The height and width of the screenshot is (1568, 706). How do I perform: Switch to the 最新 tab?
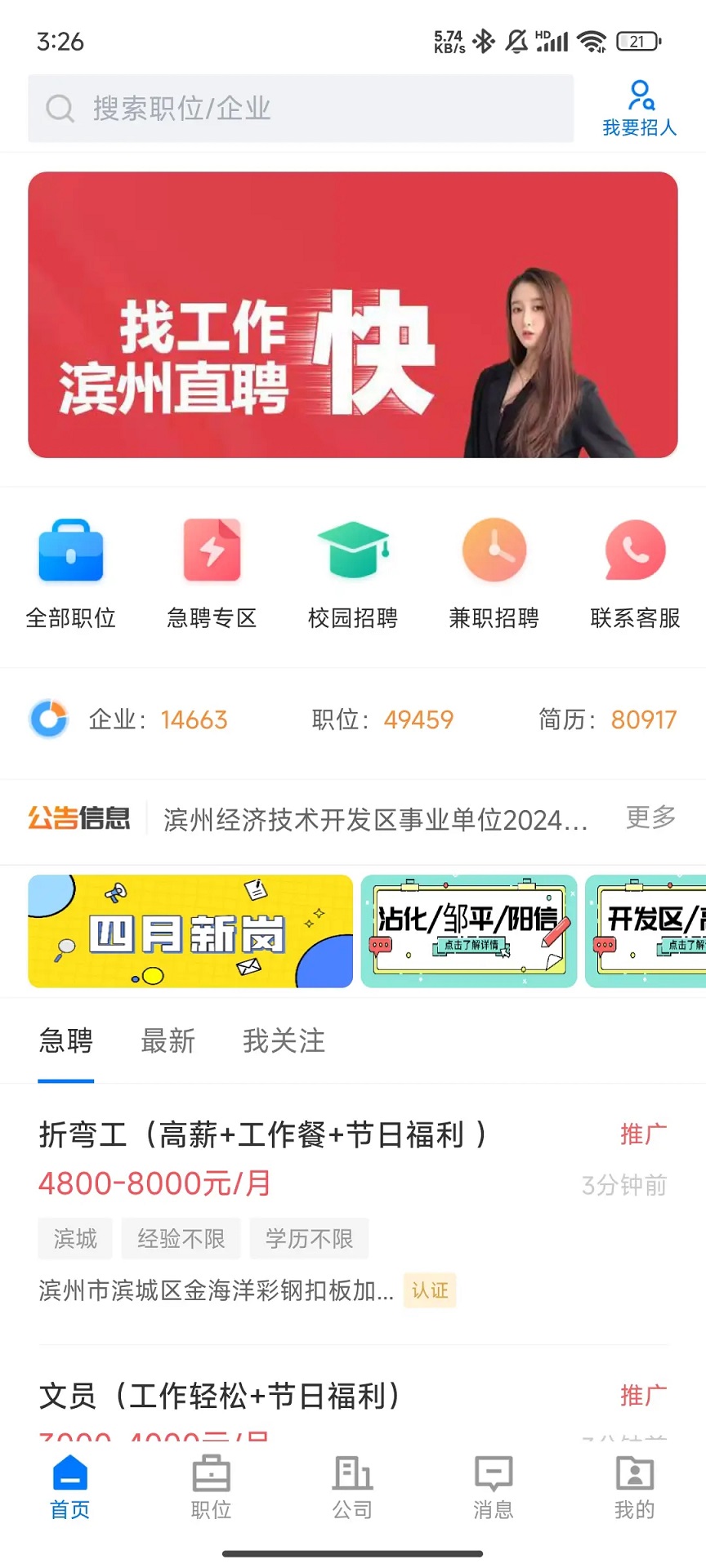(168, 1041)
